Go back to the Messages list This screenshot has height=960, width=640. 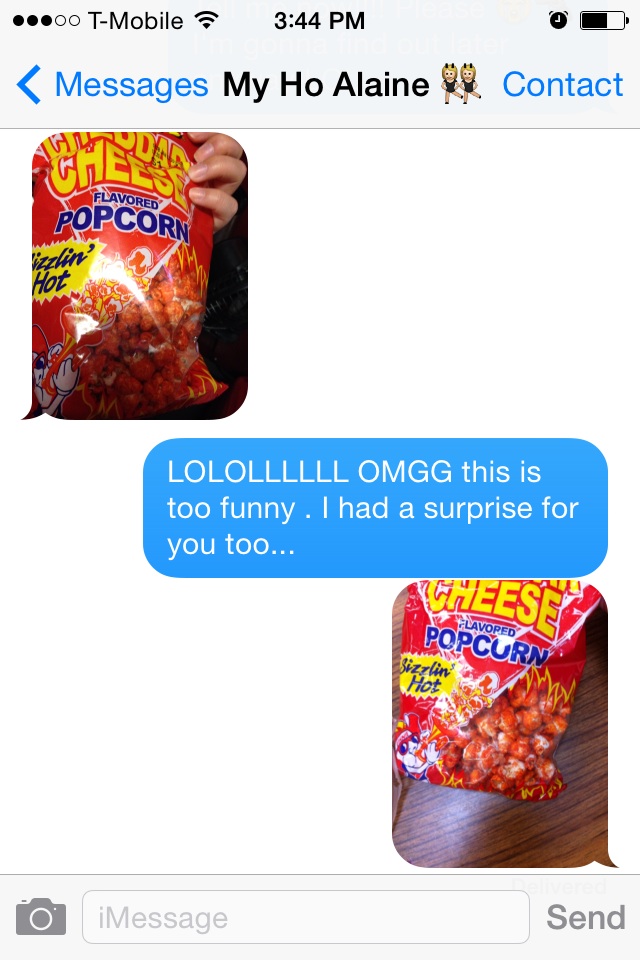pos(112,86)
